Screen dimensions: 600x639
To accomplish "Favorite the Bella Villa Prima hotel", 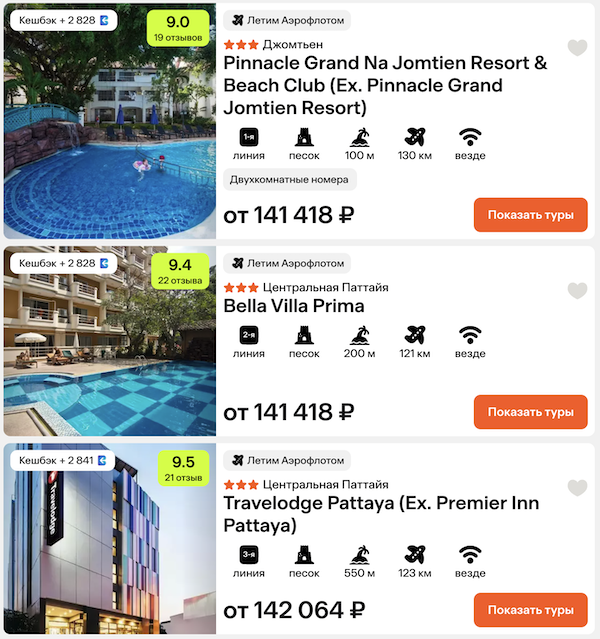I will 577,290.
